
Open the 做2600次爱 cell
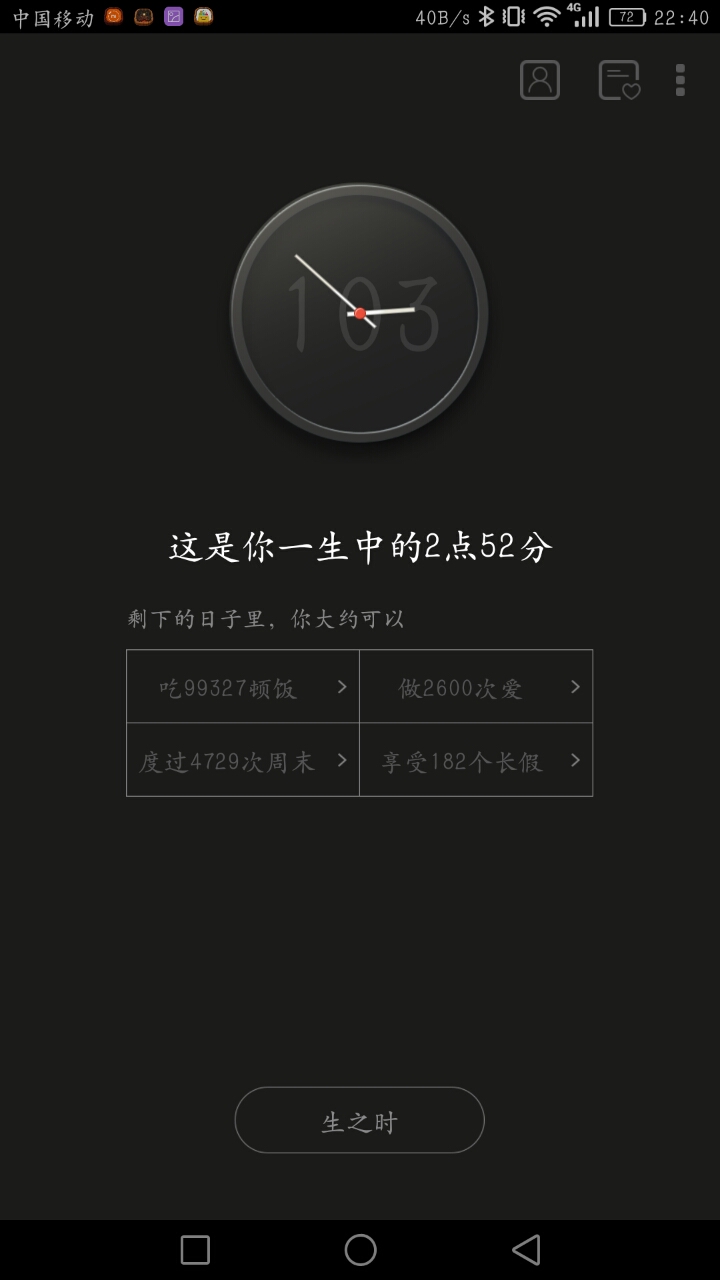point(476,687)
